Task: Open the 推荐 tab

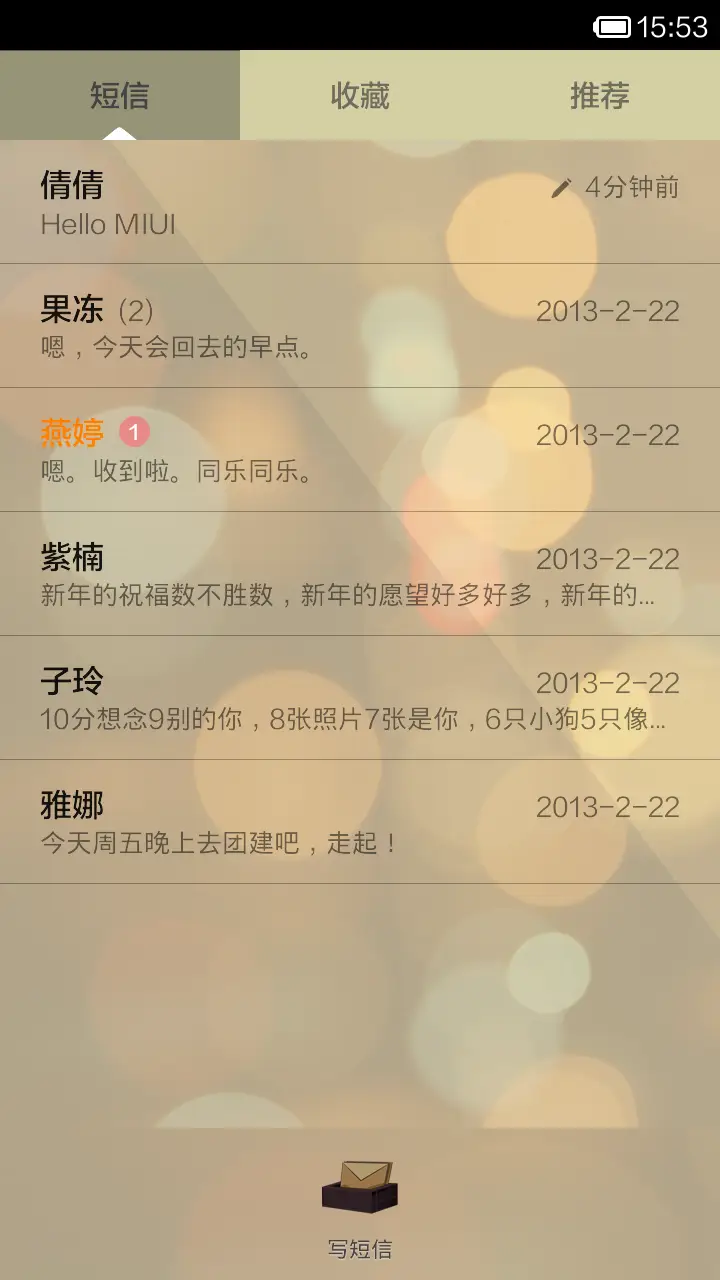Action: (x=599, y=95)
